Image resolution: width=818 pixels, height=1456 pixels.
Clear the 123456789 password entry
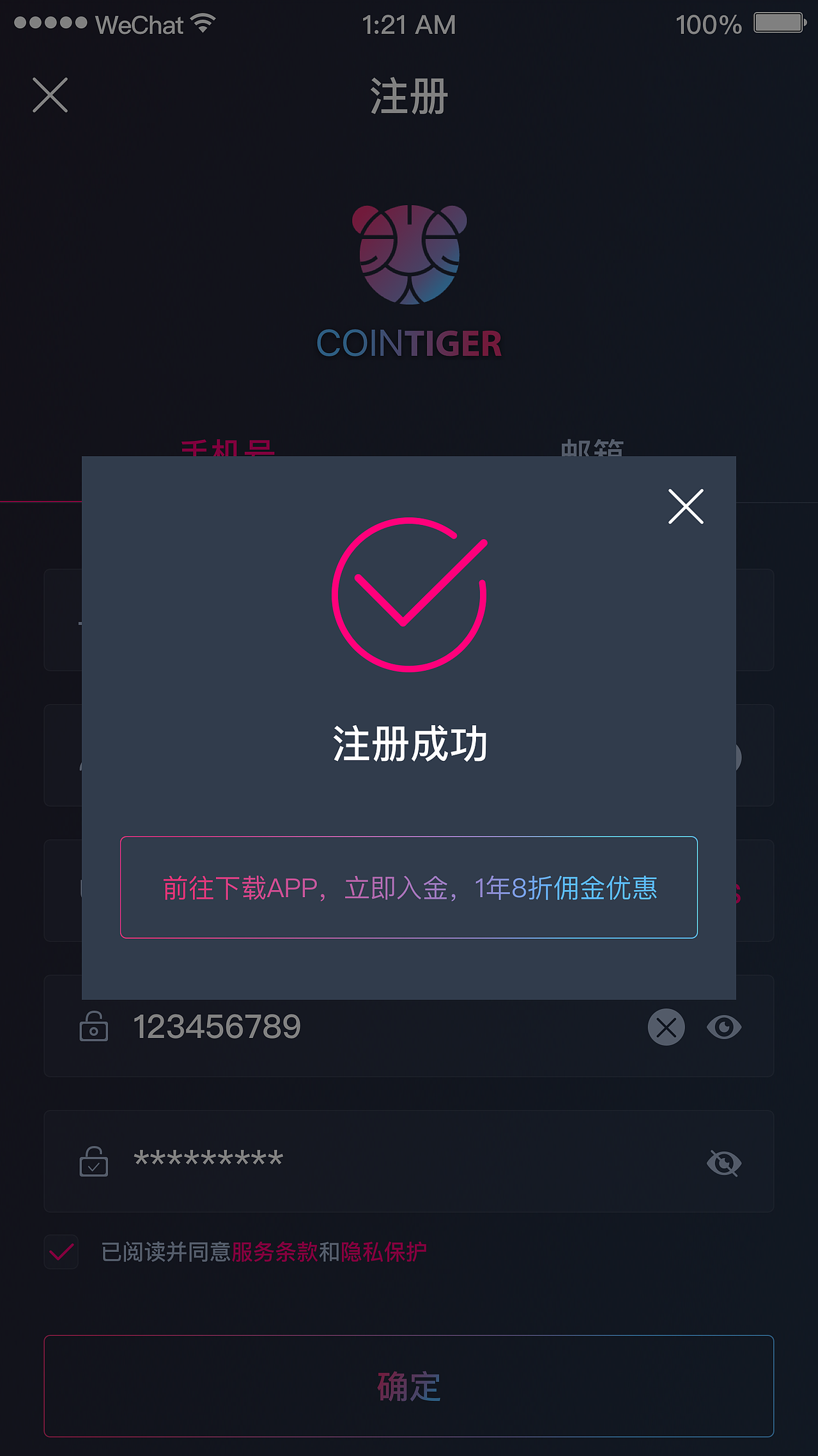665,1026
